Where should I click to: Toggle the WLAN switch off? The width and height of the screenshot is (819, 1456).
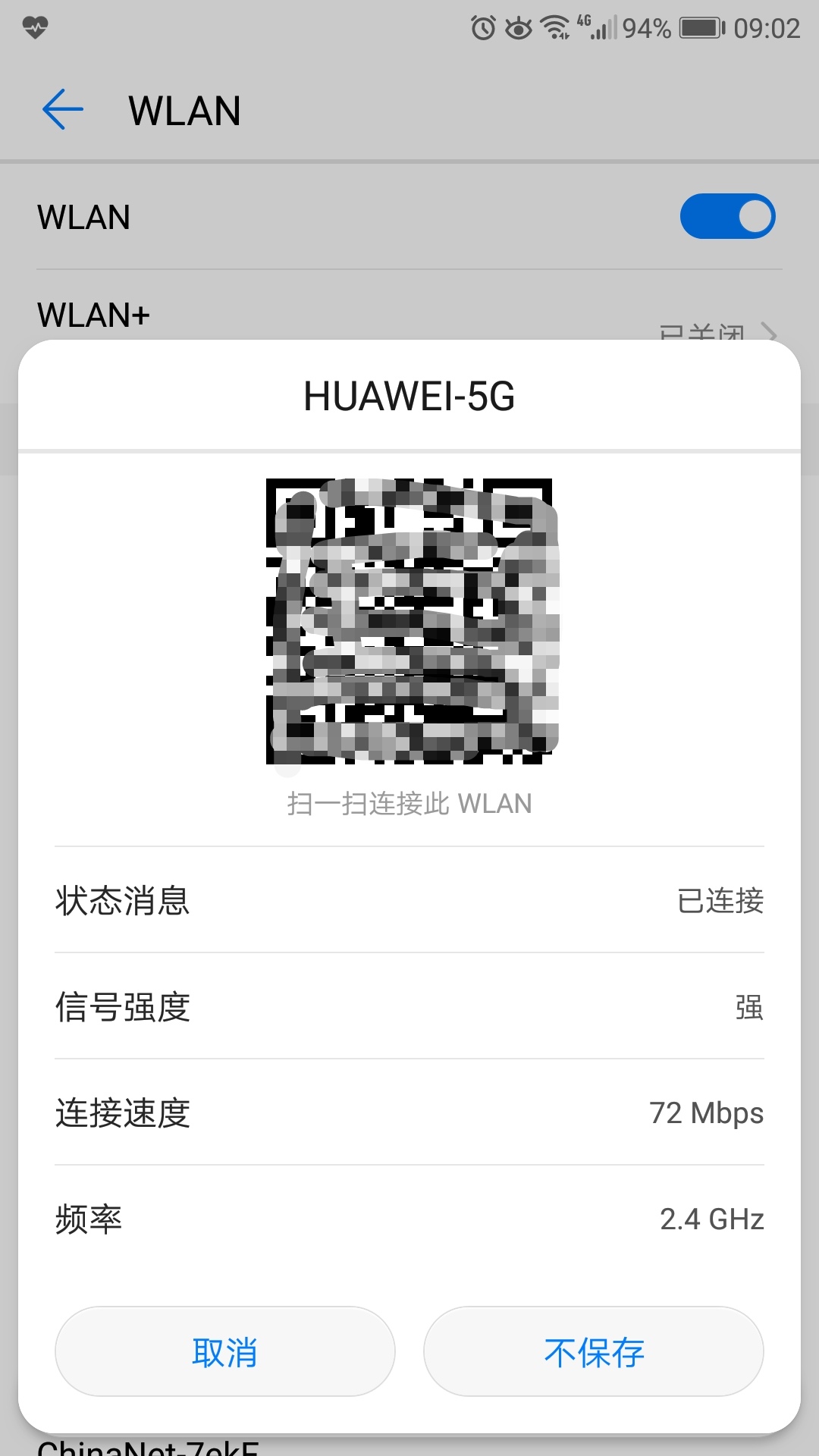[x=728, y=216]
